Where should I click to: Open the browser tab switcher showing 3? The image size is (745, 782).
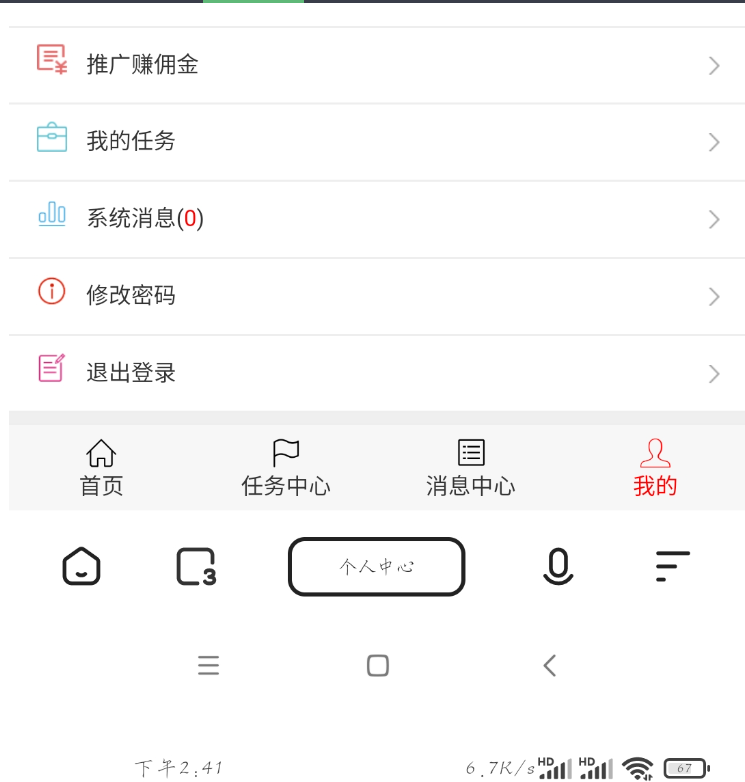coord(196,566)
